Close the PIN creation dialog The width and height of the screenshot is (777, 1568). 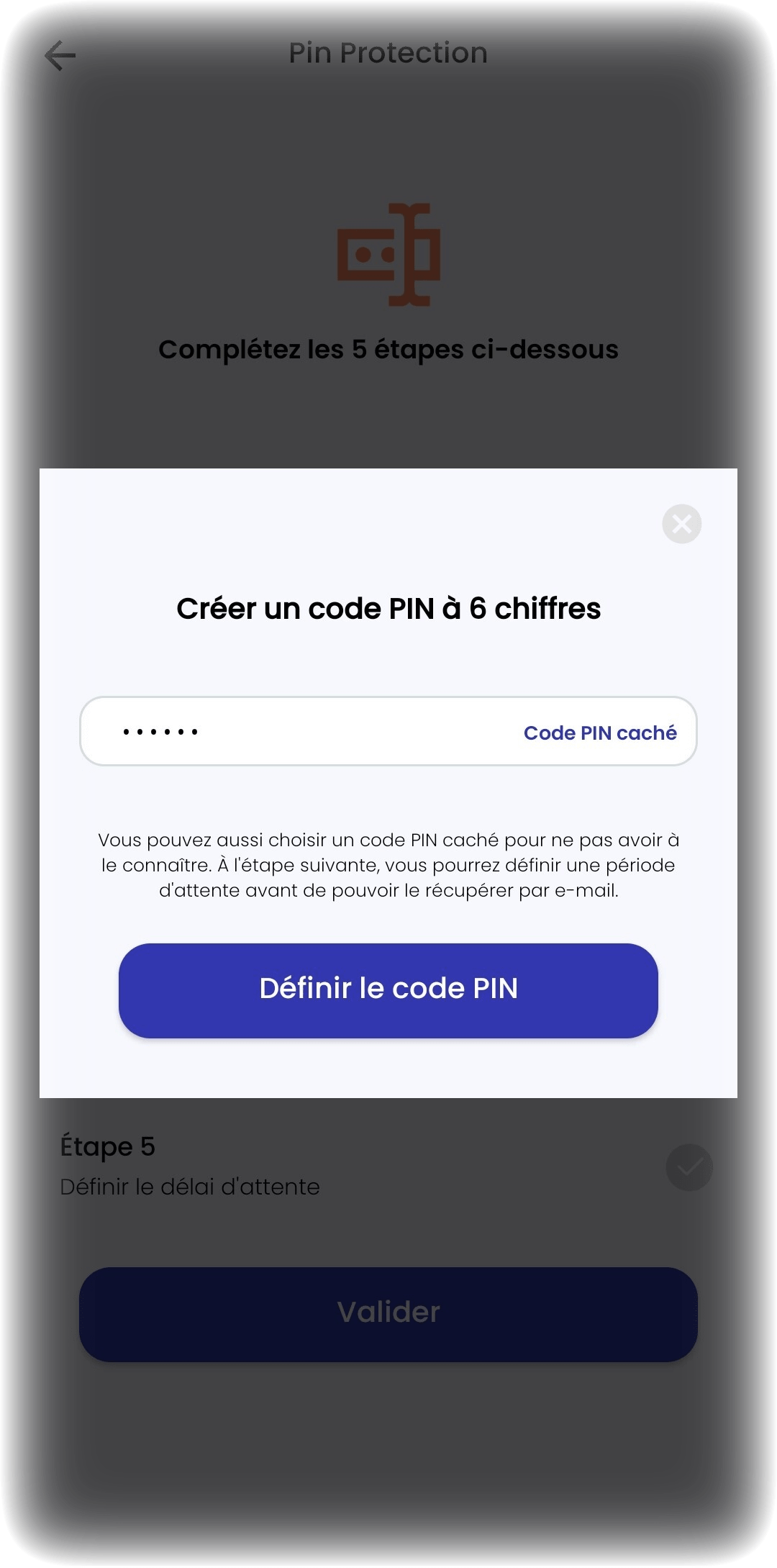tap(681, 524)
